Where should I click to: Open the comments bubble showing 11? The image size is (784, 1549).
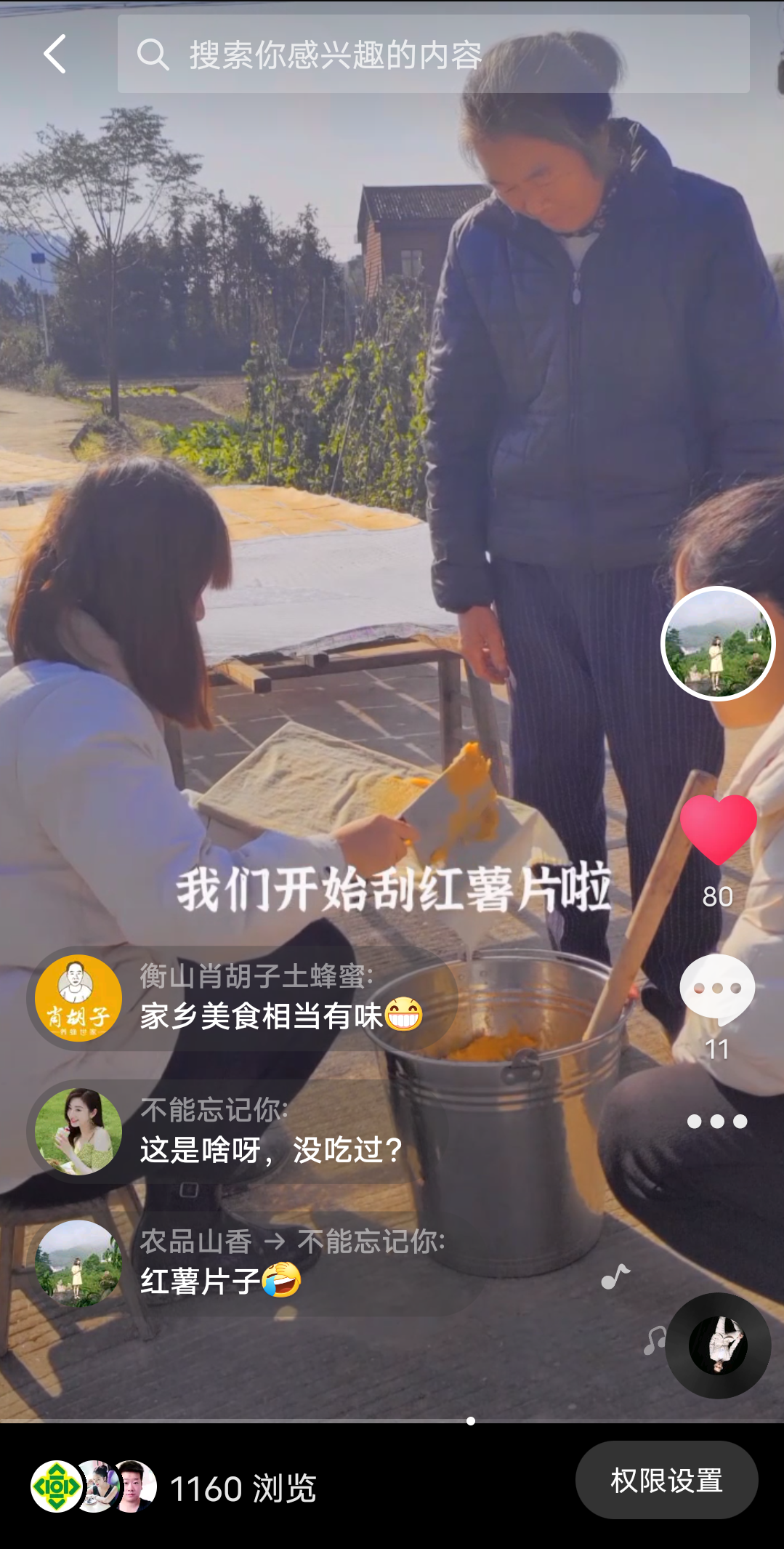[717, 989]
